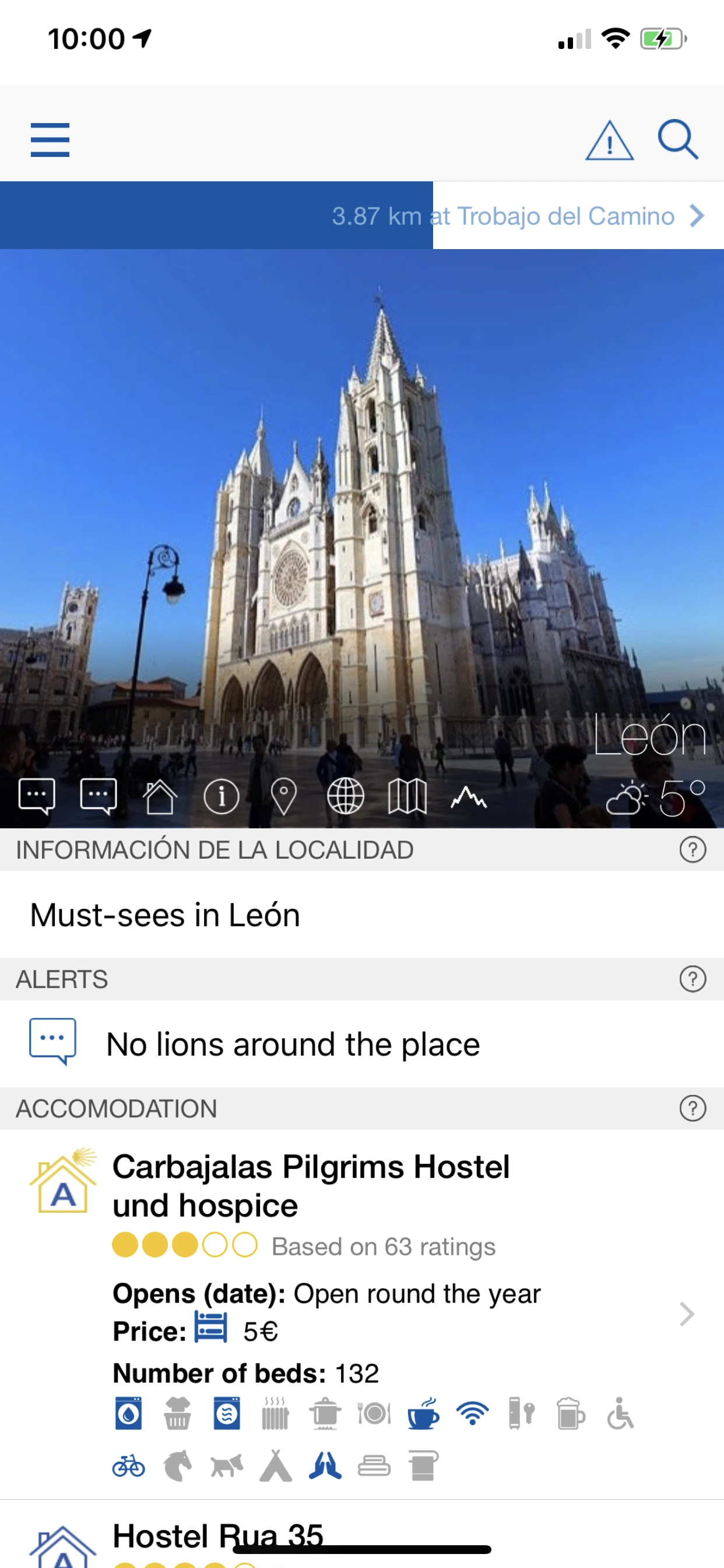The height and width of the screenshot is (1568, 724).
Task: Open the Hostel Rua 35 listing
Action: point(218,1535)
